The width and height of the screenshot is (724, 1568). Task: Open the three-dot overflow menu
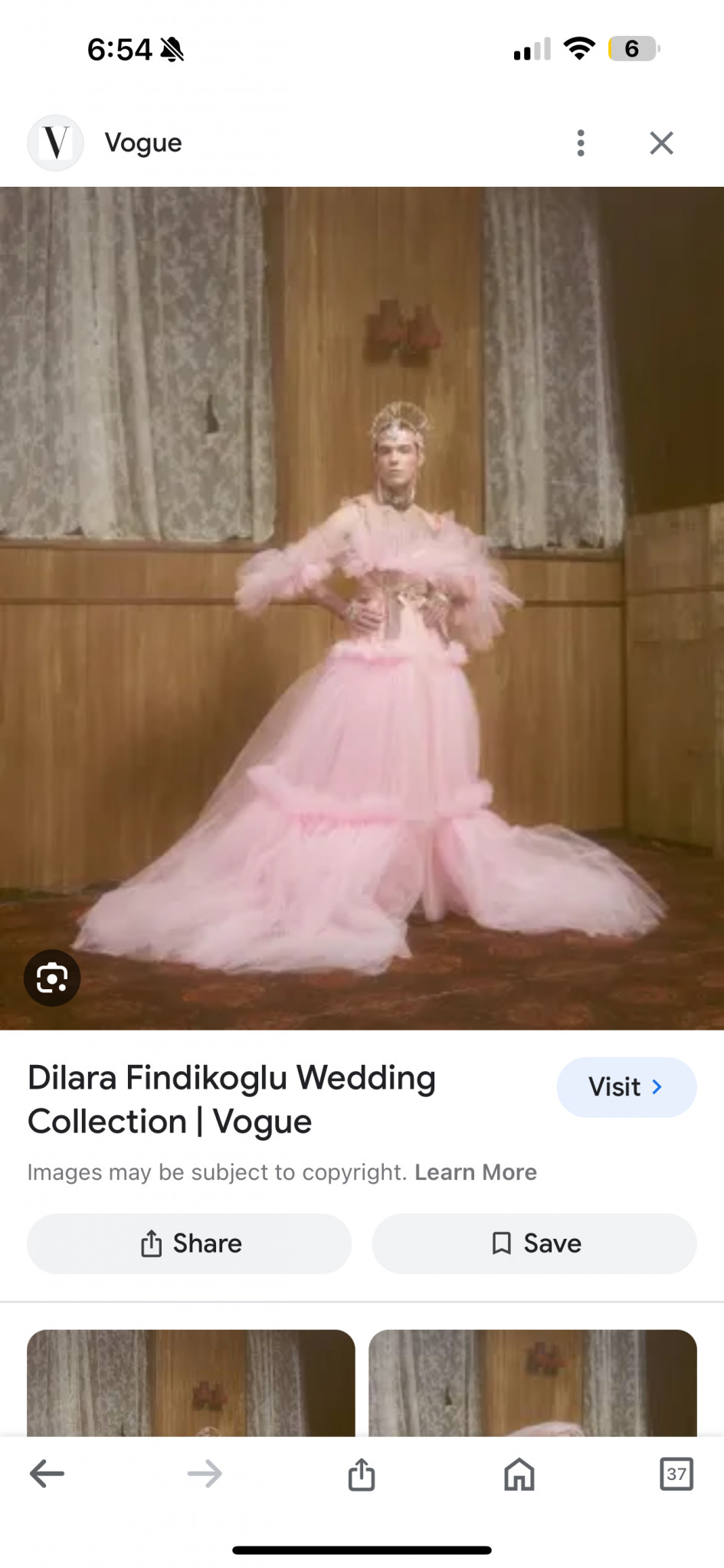[581, 143]
